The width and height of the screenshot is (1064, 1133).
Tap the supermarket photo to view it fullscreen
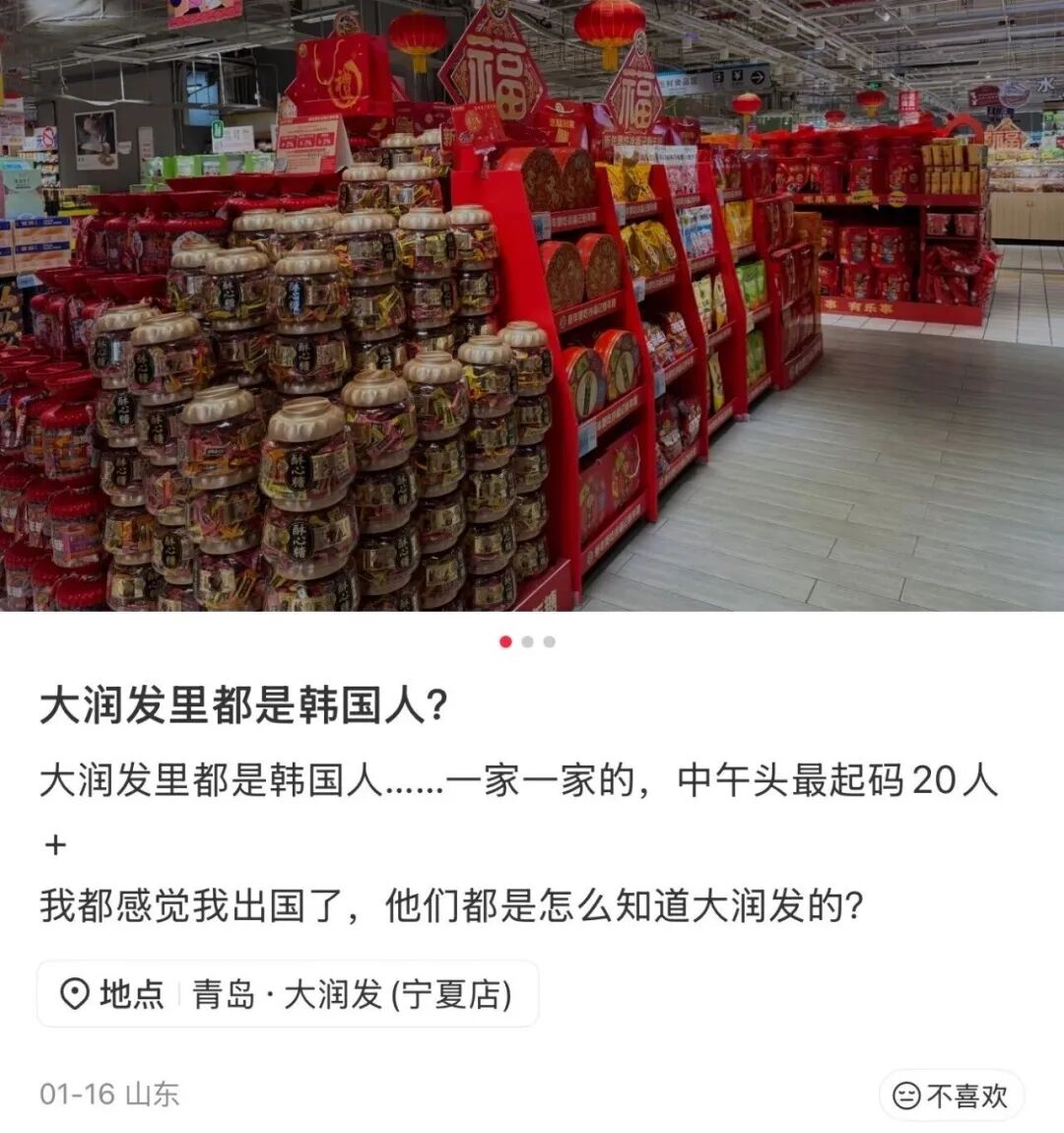click(x=532, y=305)
